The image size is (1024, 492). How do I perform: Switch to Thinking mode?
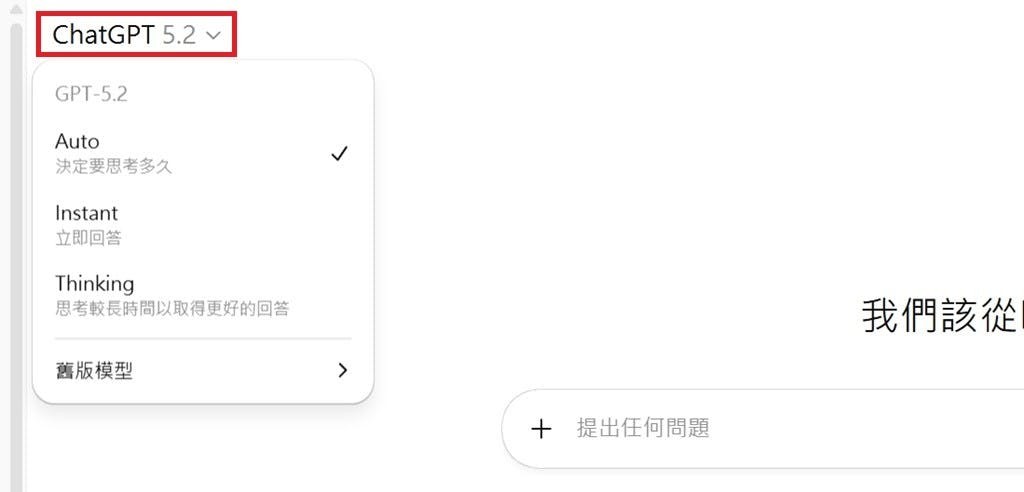(x=201, y=296)
